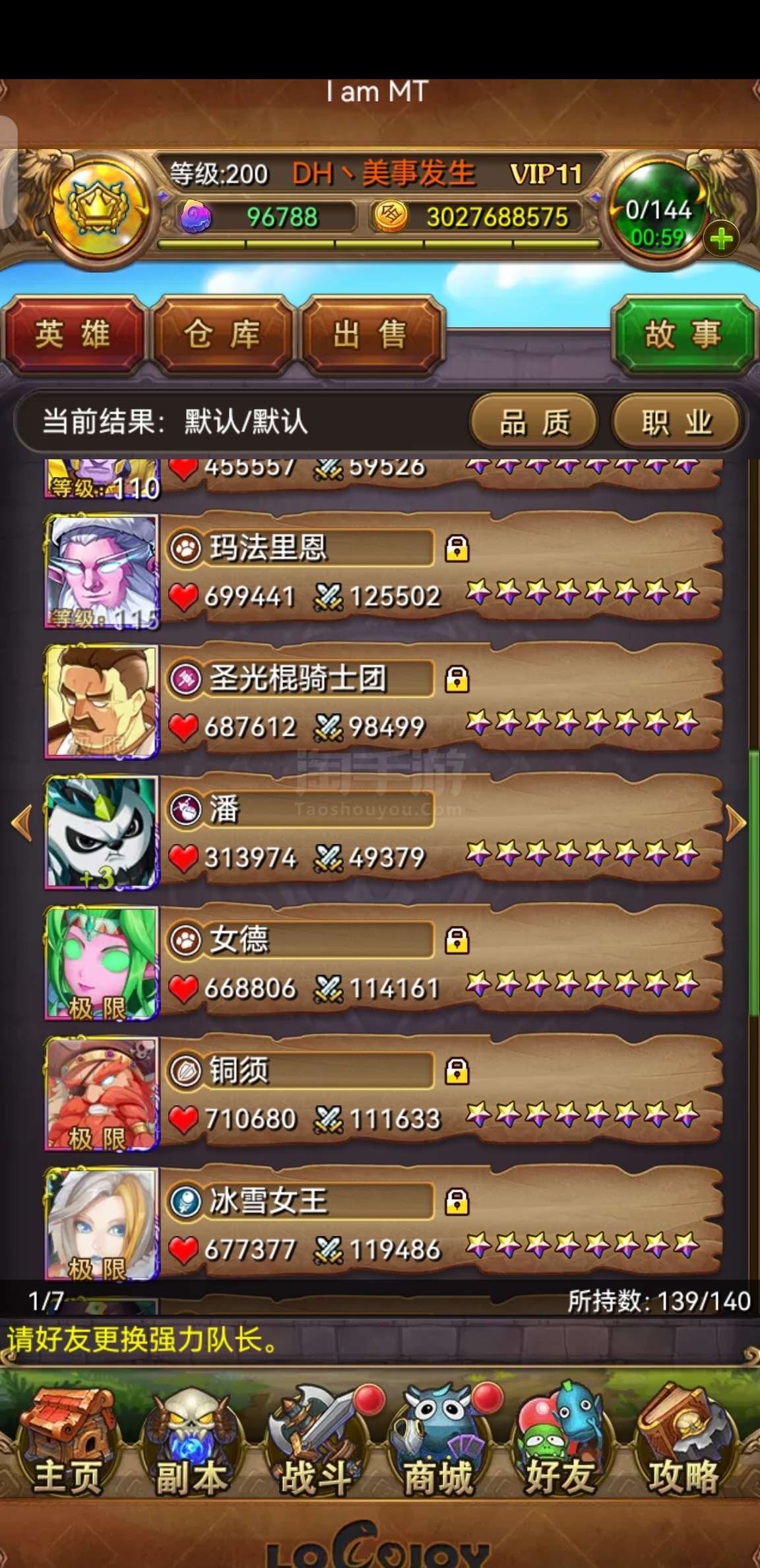Go to previous page with left arrow
Viewport: 760px width, 1568px height.
pos(21,823)
